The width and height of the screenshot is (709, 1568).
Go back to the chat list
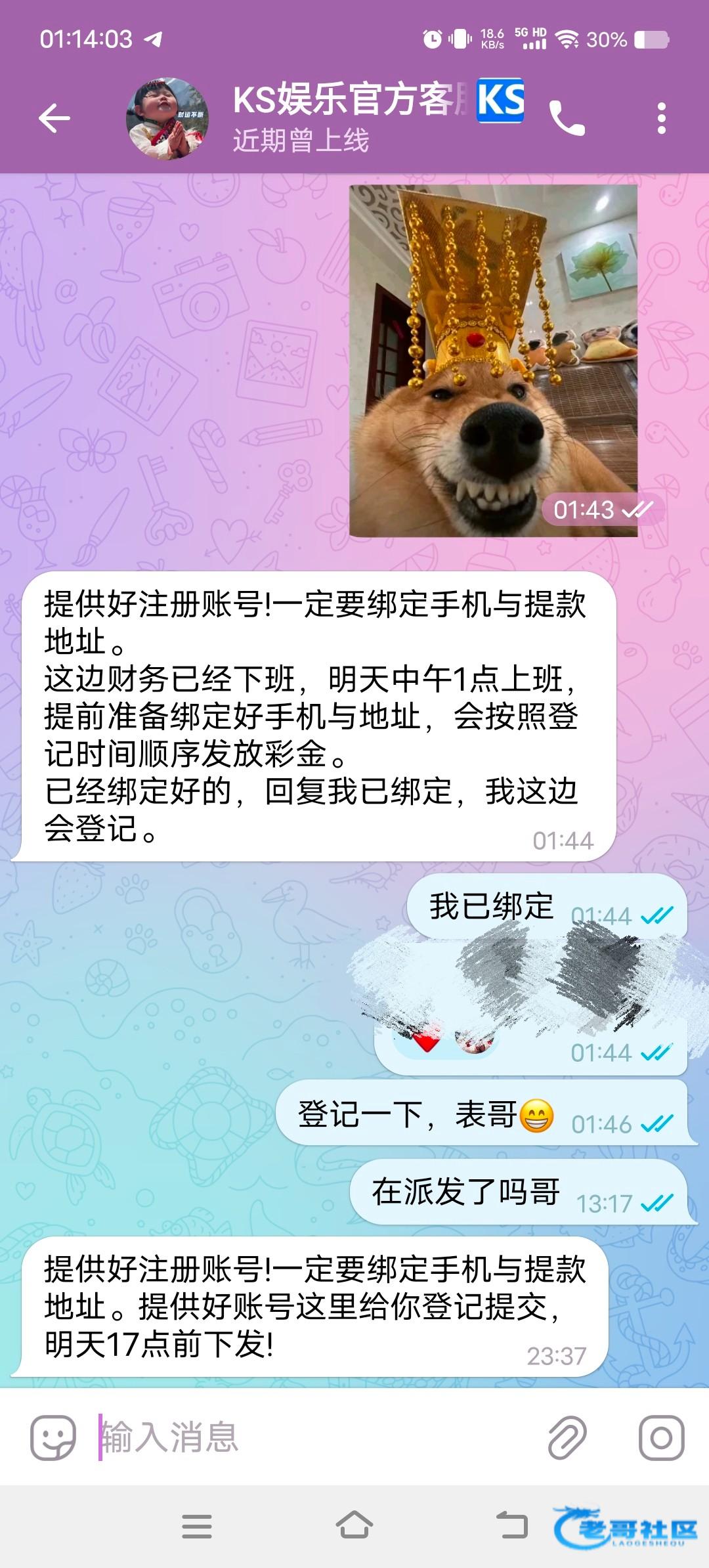(x=54, y=119)
